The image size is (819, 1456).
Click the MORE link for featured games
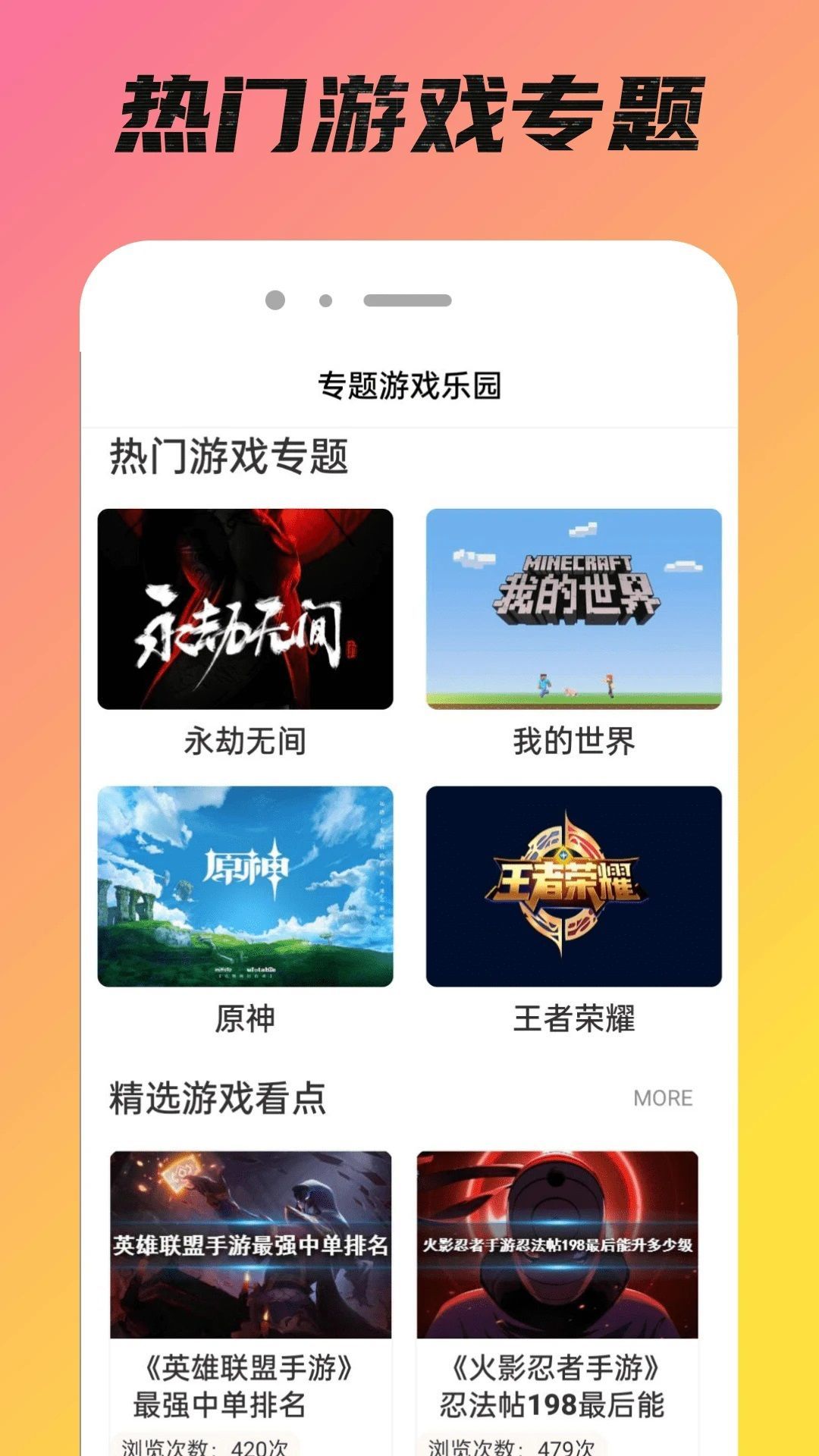[x=664, y=1097]
